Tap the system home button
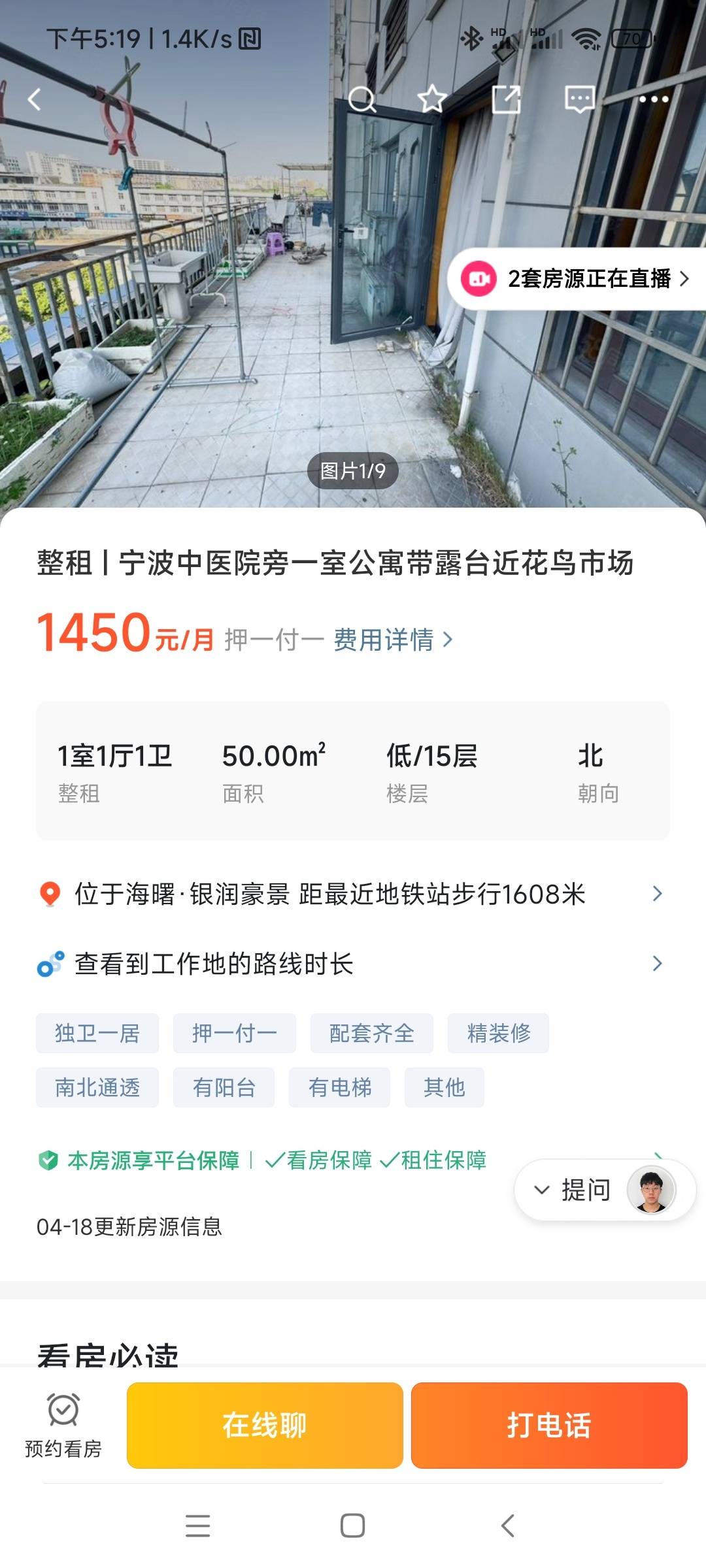 point(353,1526)
